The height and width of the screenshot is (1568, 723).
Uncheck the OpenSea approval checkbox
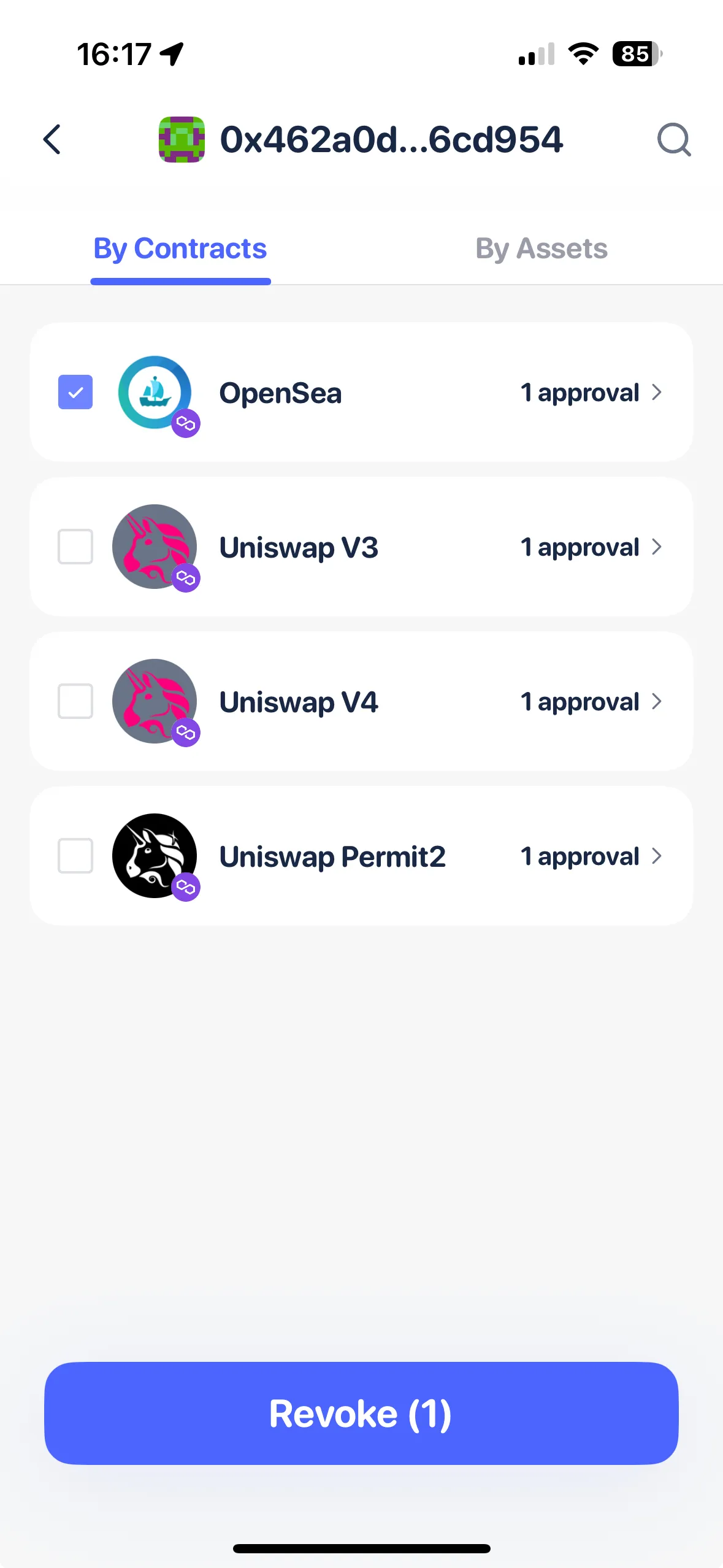[75, 393]
